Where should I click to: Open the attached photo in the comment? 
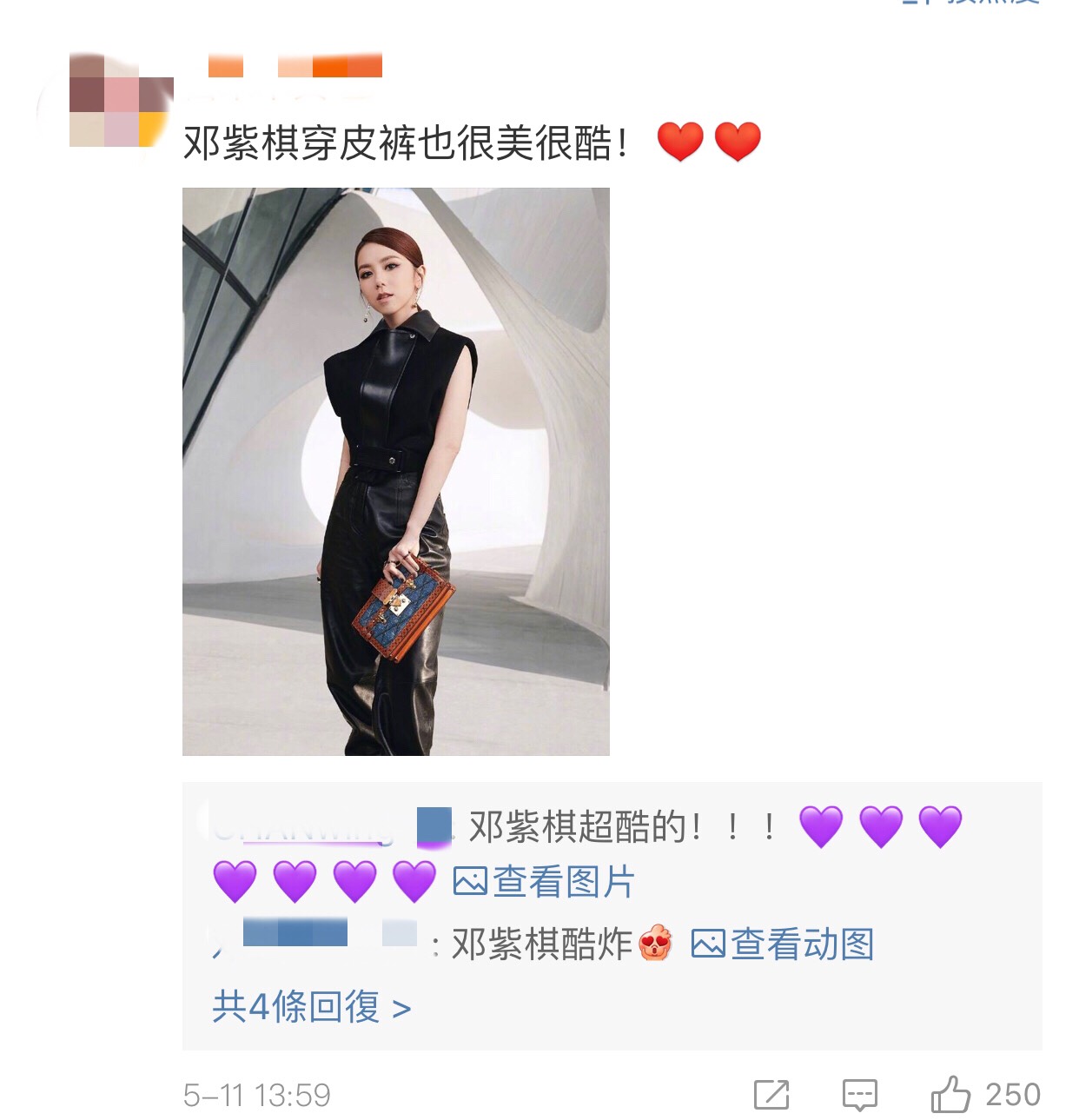395,471
